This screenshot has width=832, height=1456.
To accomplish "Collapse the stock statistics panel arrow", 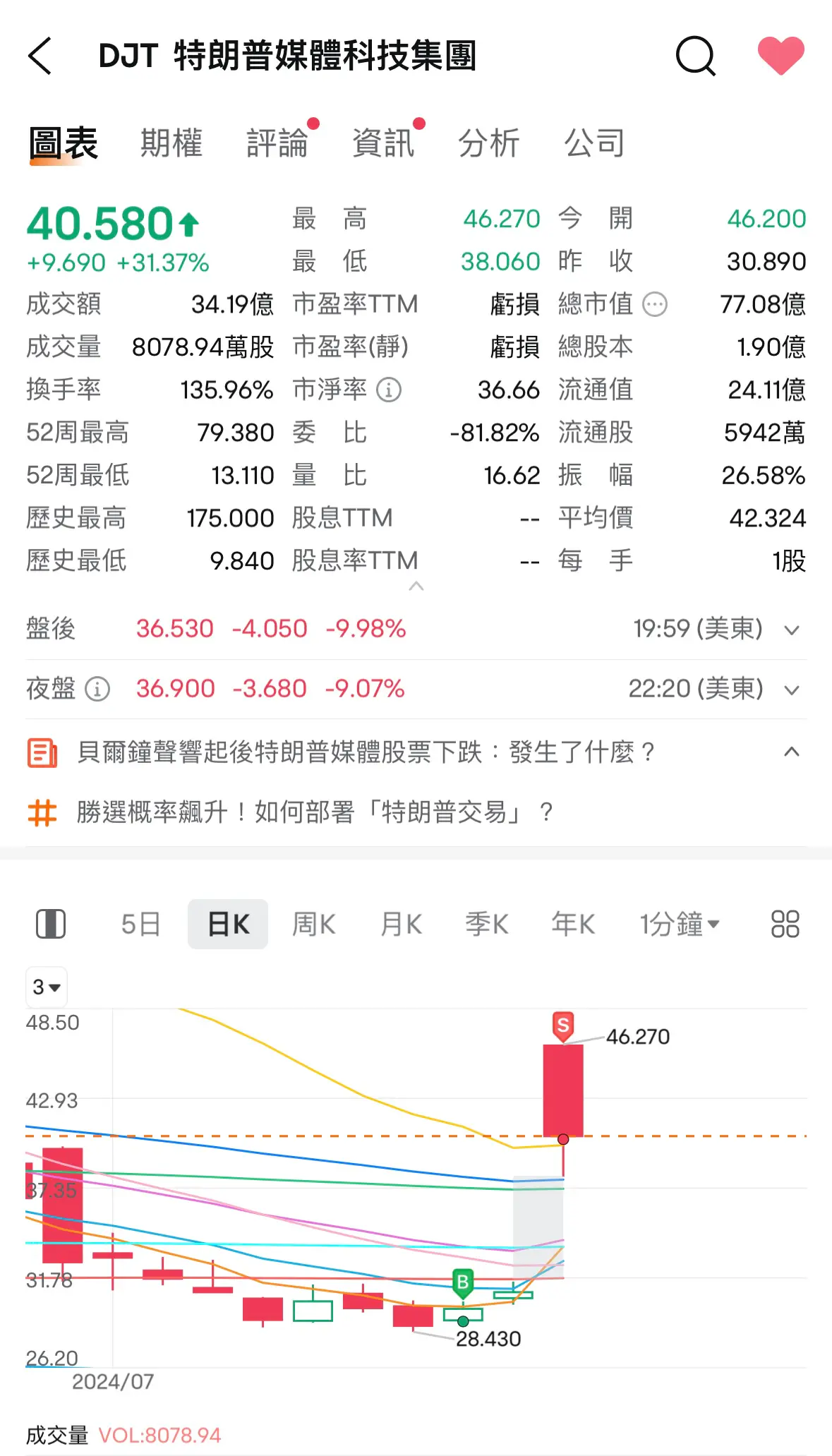I will click(x=418, y=586).
